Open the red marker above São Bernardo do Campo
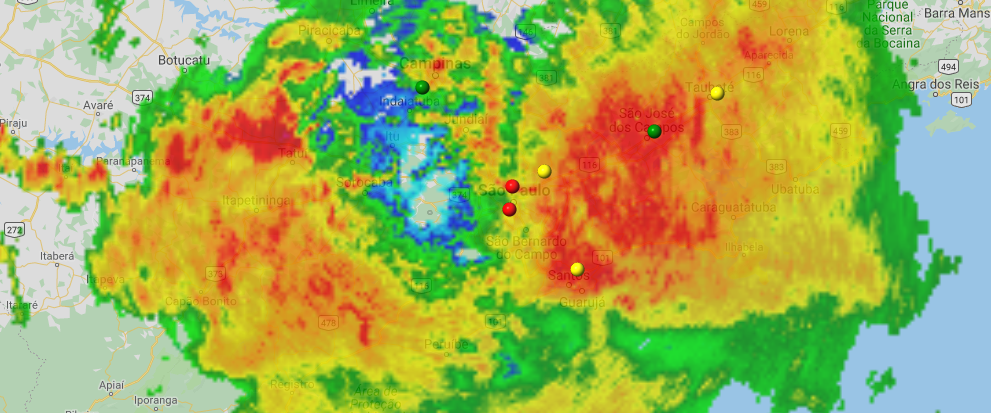The width and height of the screenshot is (991, 413). (x=509, y=209)
